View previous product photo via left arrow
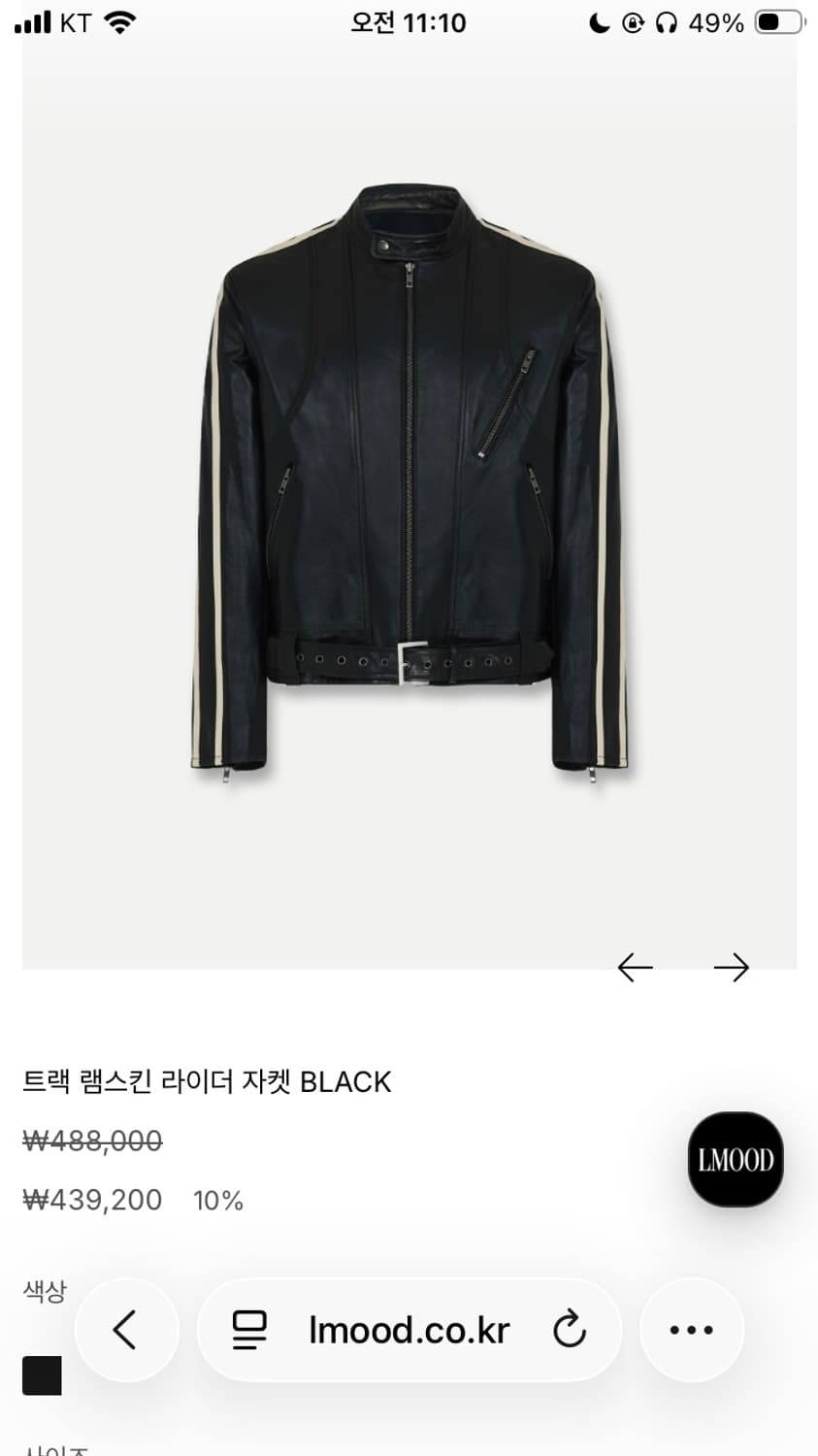 tap(636, 967)
